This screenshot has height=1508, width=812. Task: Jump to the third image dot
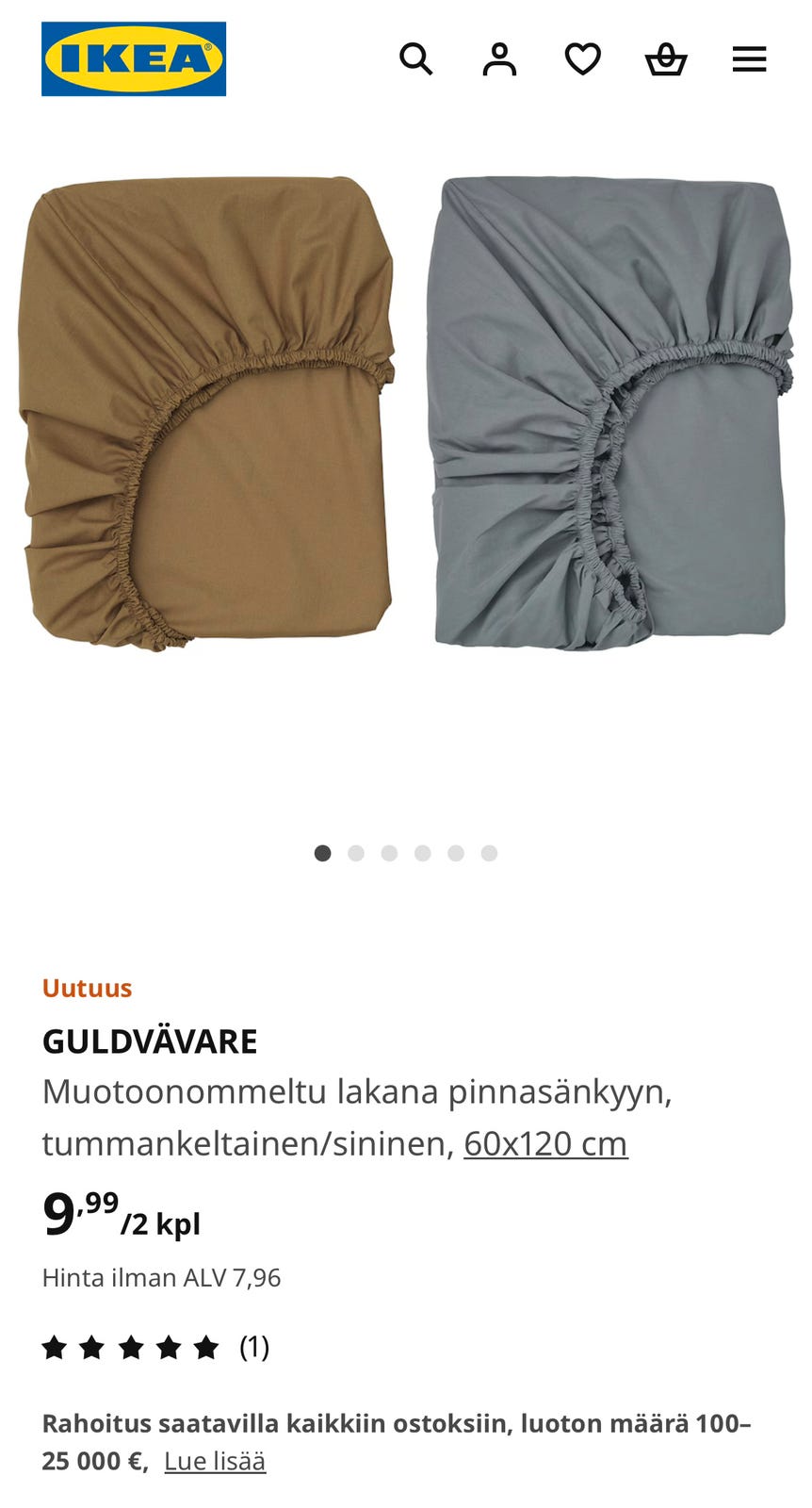(x=389, y=853)
